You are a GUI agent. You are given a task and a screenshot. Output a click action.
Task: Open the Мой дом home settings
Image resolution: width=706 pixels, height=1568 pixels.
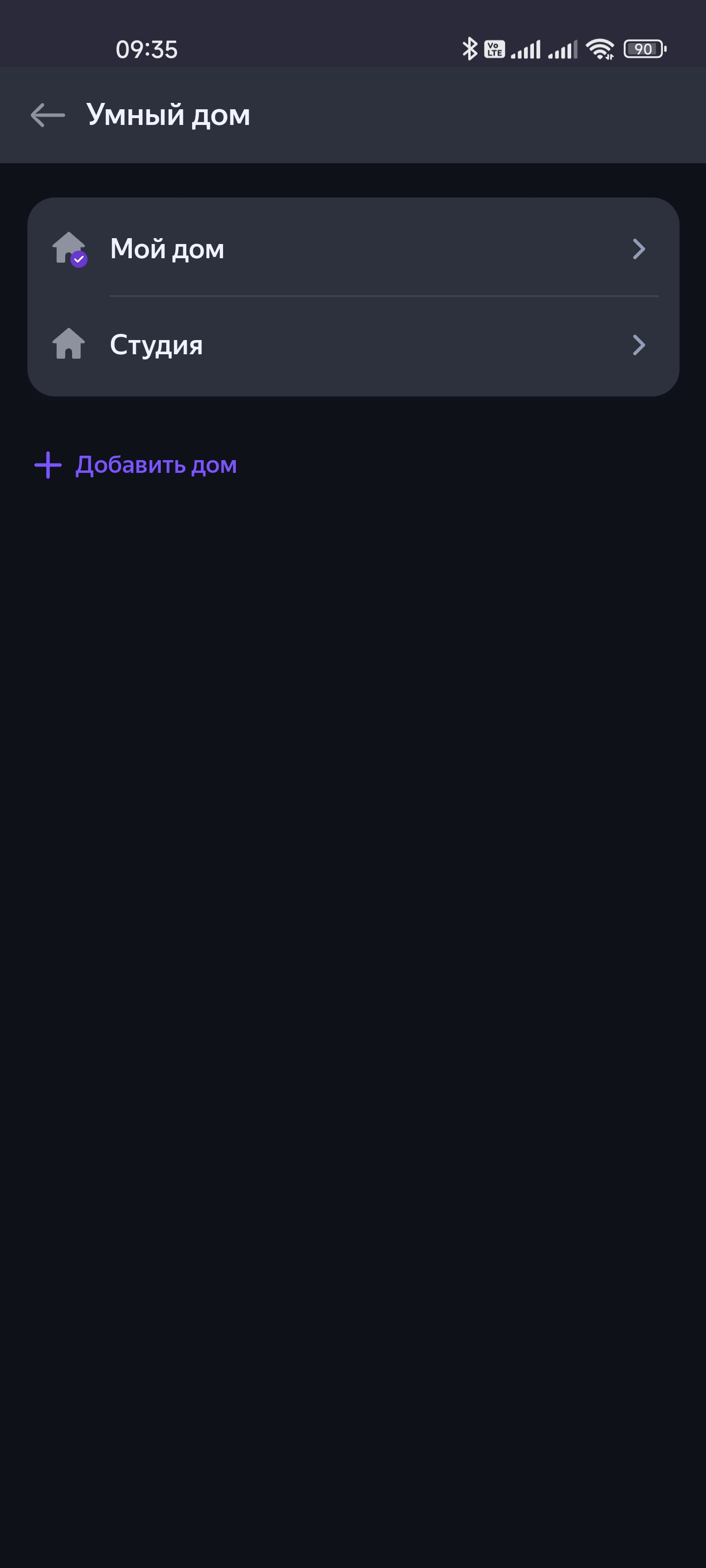click(353, 249)
